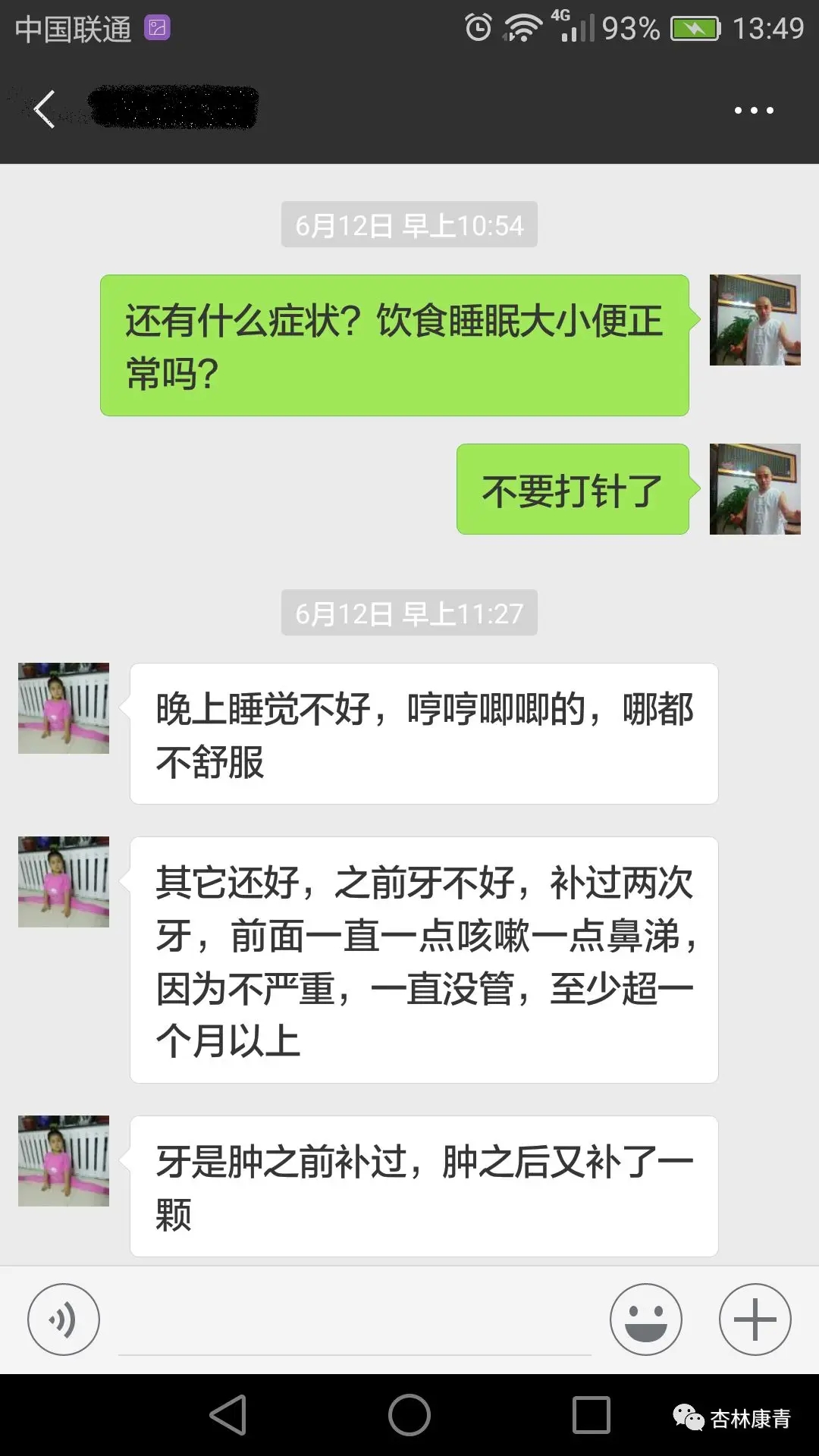Tap the system home button

(409, 1415)
